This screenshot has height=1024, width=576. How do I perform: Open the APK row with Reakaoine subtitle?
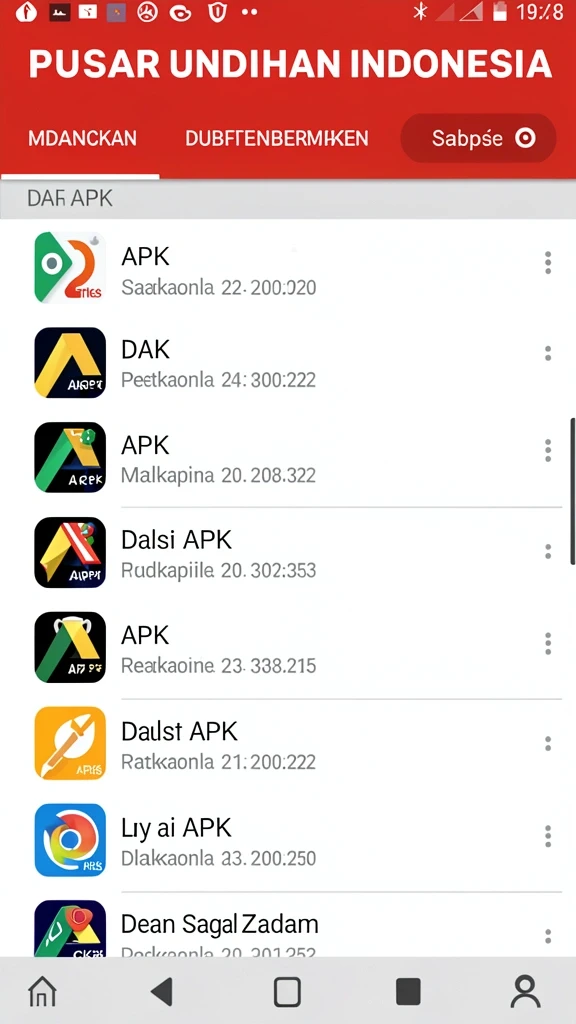coord(288,649)
